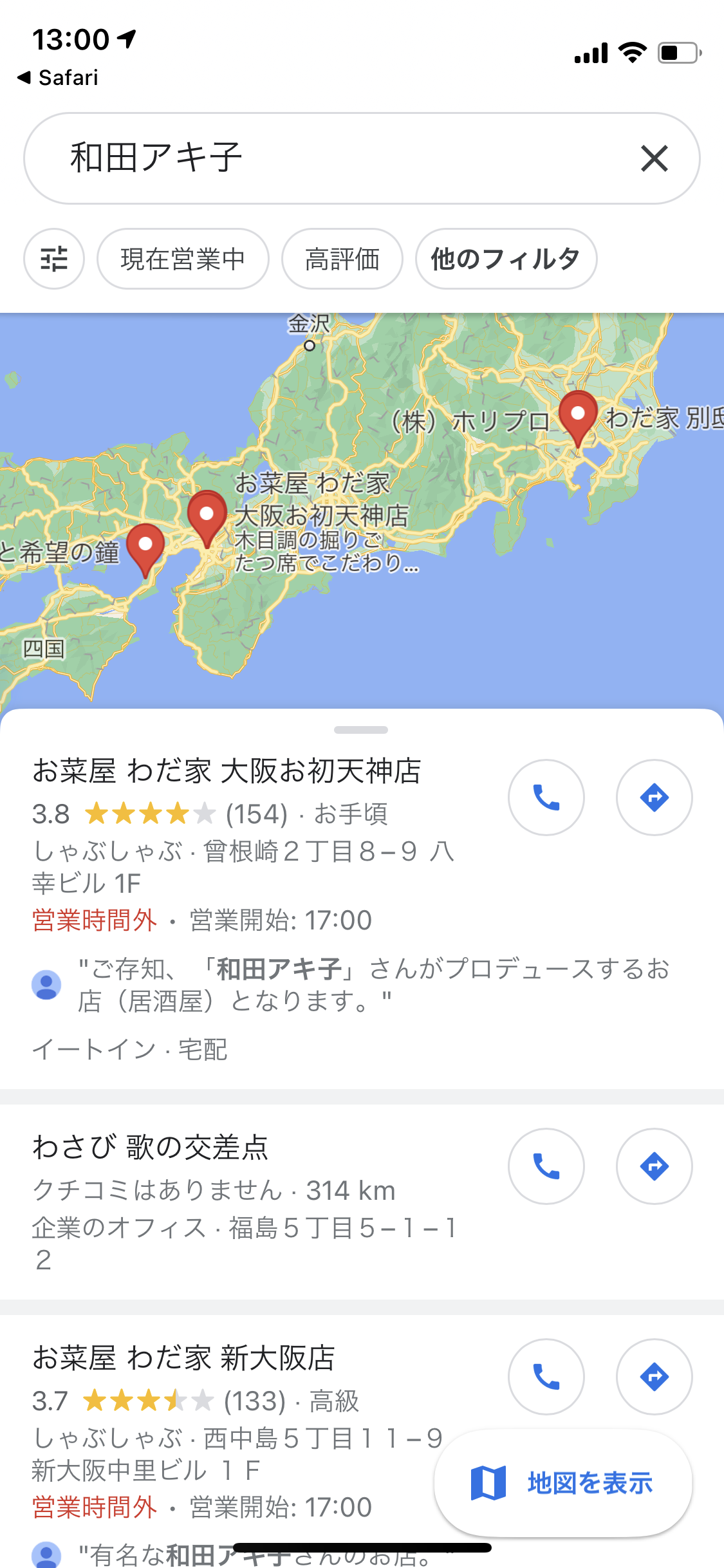This screenshot has width=724, height=1568.
Task: Tap the 地図を表示 button
Action: coord(564,1483)
